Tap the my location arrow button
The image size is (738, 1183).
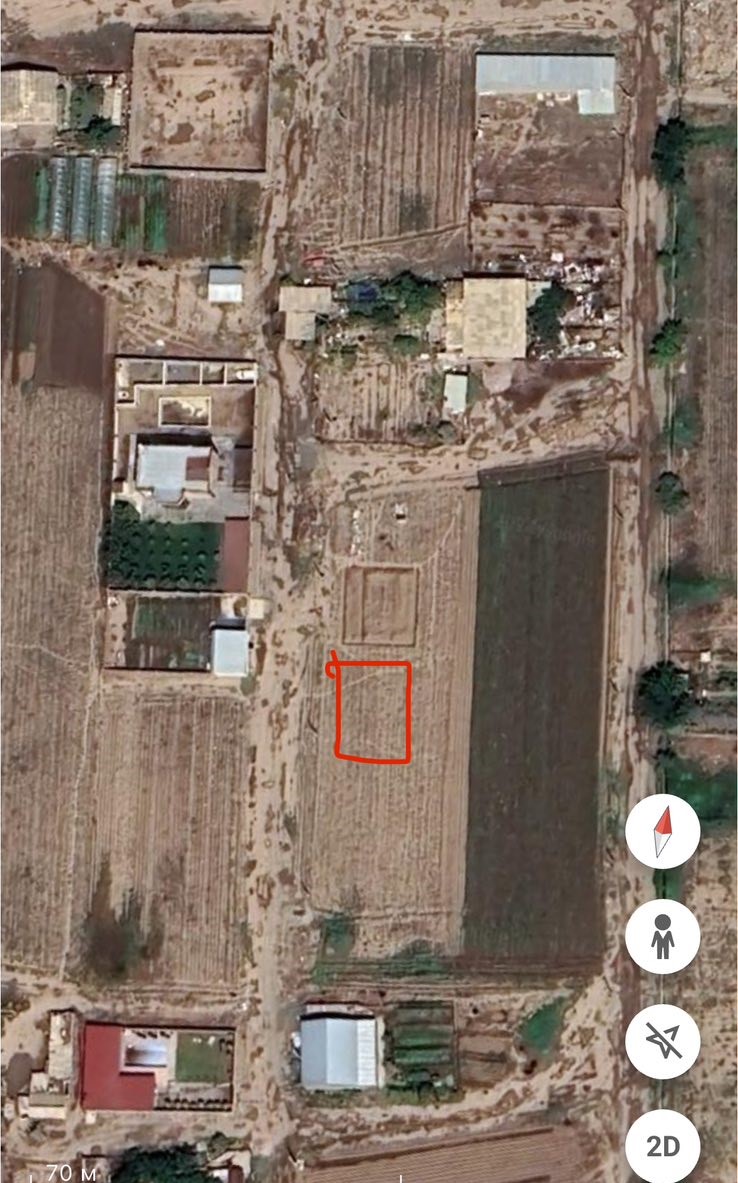(662, 1041)
